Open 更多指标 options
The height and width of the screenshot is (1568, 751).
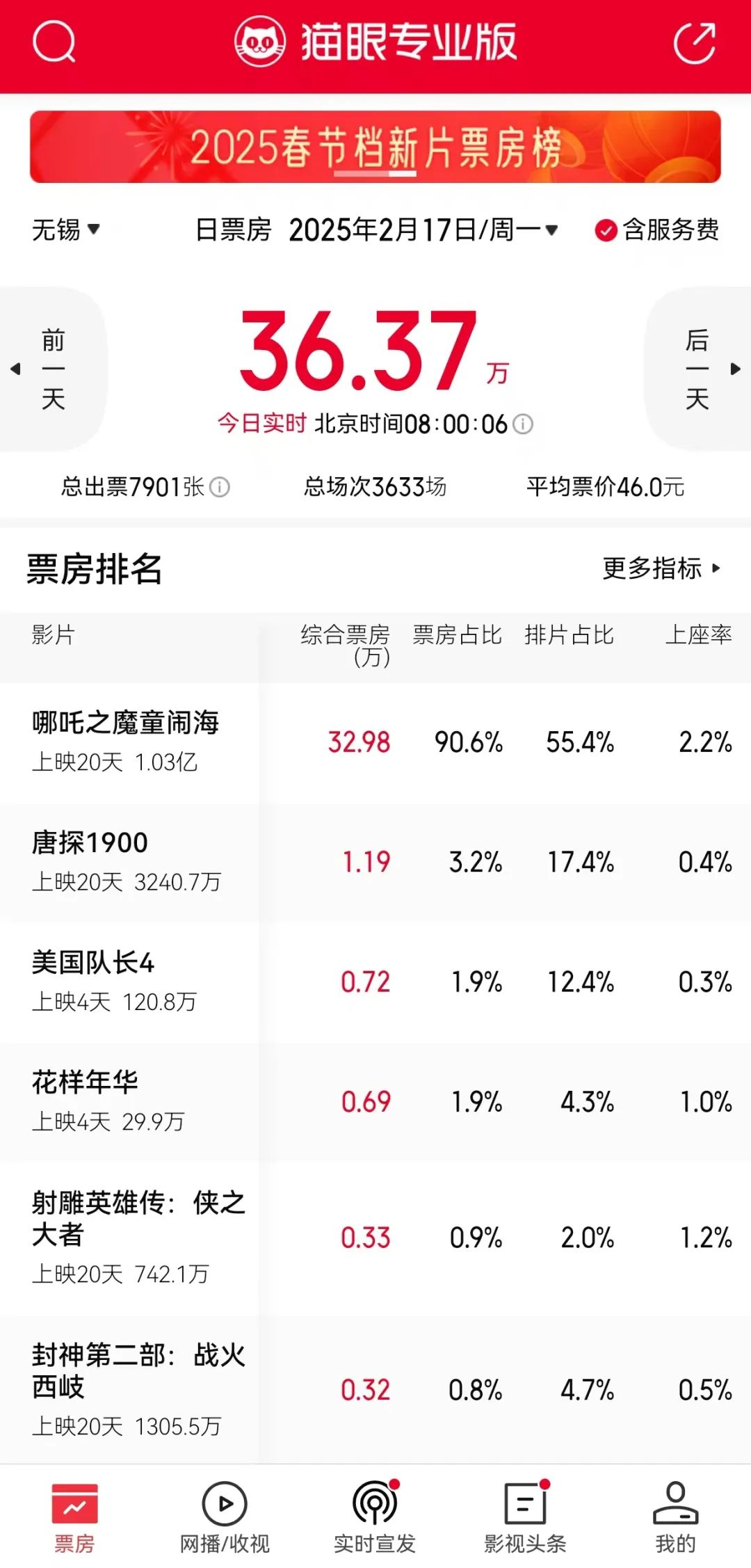click(x=661, y=568)
